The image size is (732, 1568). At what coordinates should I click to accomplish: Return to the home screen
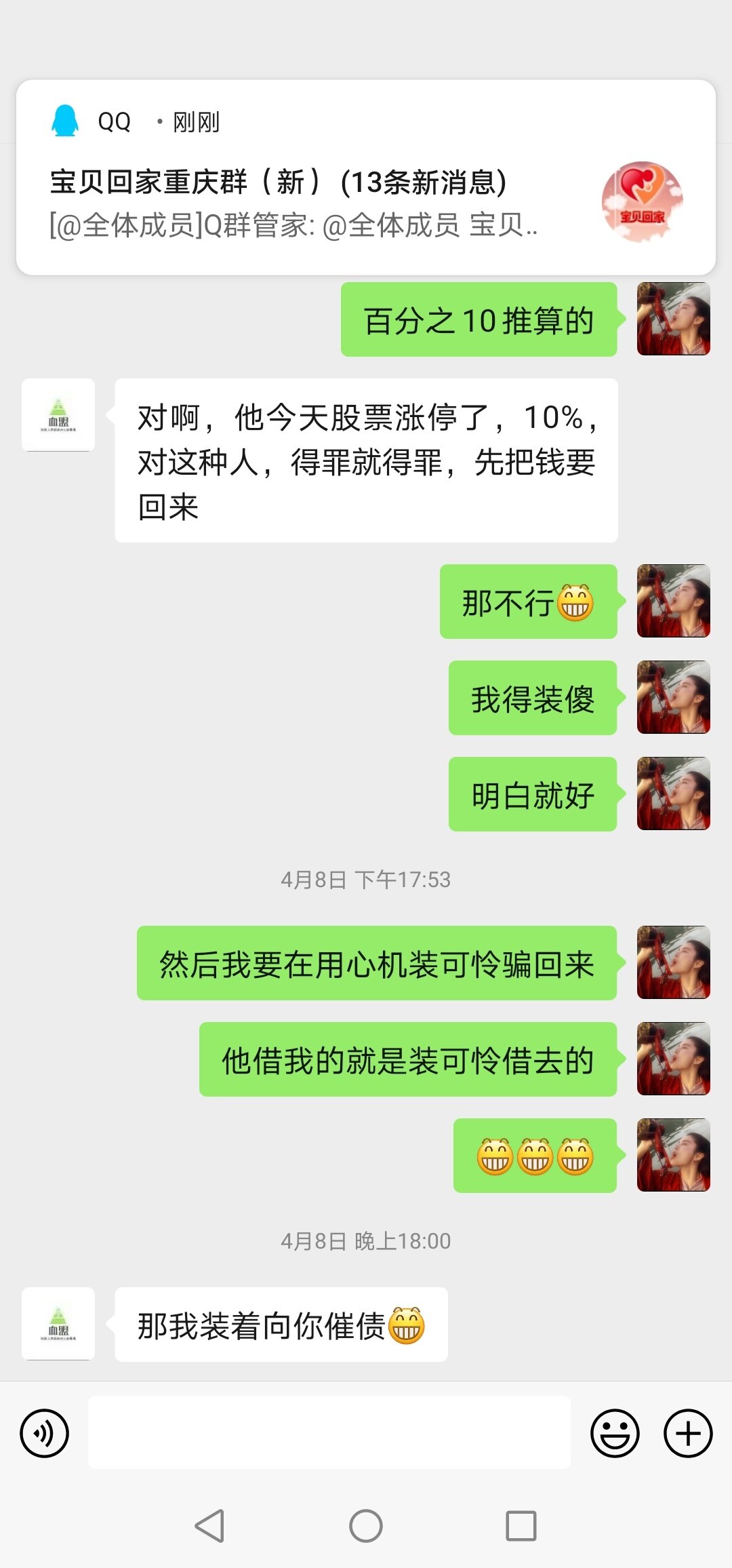(366, 1526)
